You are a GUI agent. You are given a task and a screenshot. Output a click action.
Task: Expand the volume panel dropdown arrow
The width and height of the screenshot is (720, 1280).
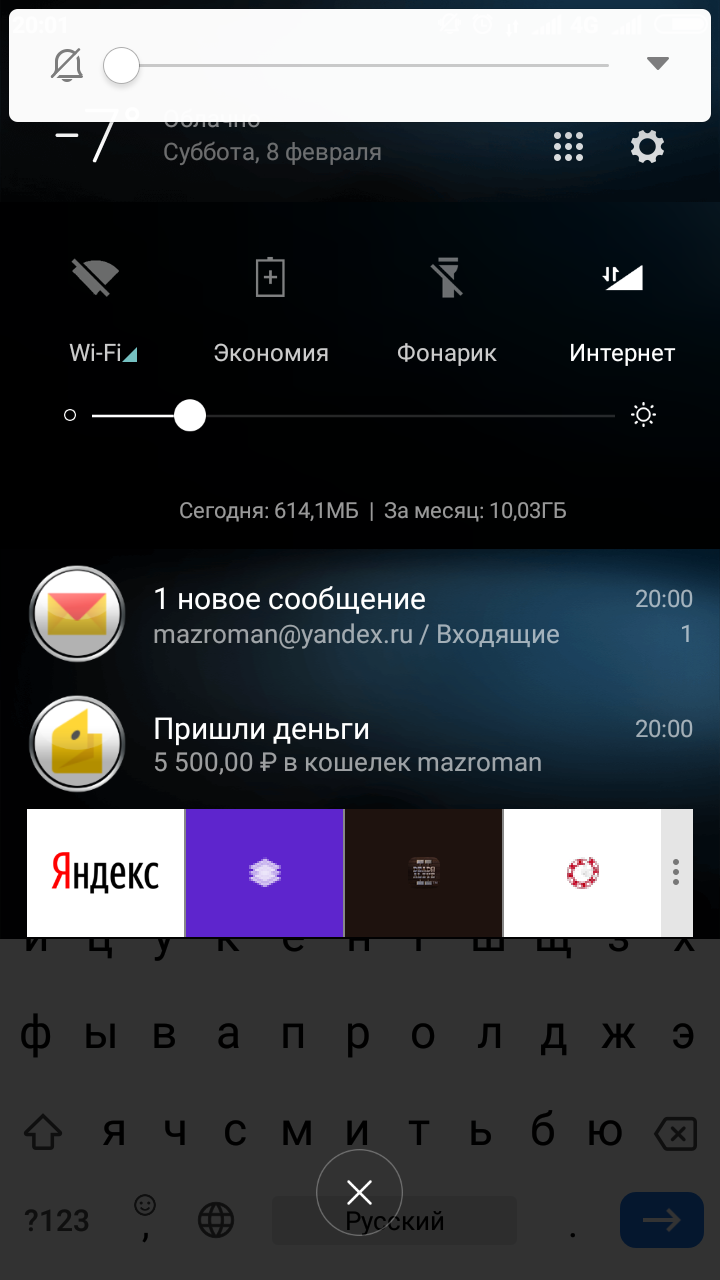tap(657, 64)
